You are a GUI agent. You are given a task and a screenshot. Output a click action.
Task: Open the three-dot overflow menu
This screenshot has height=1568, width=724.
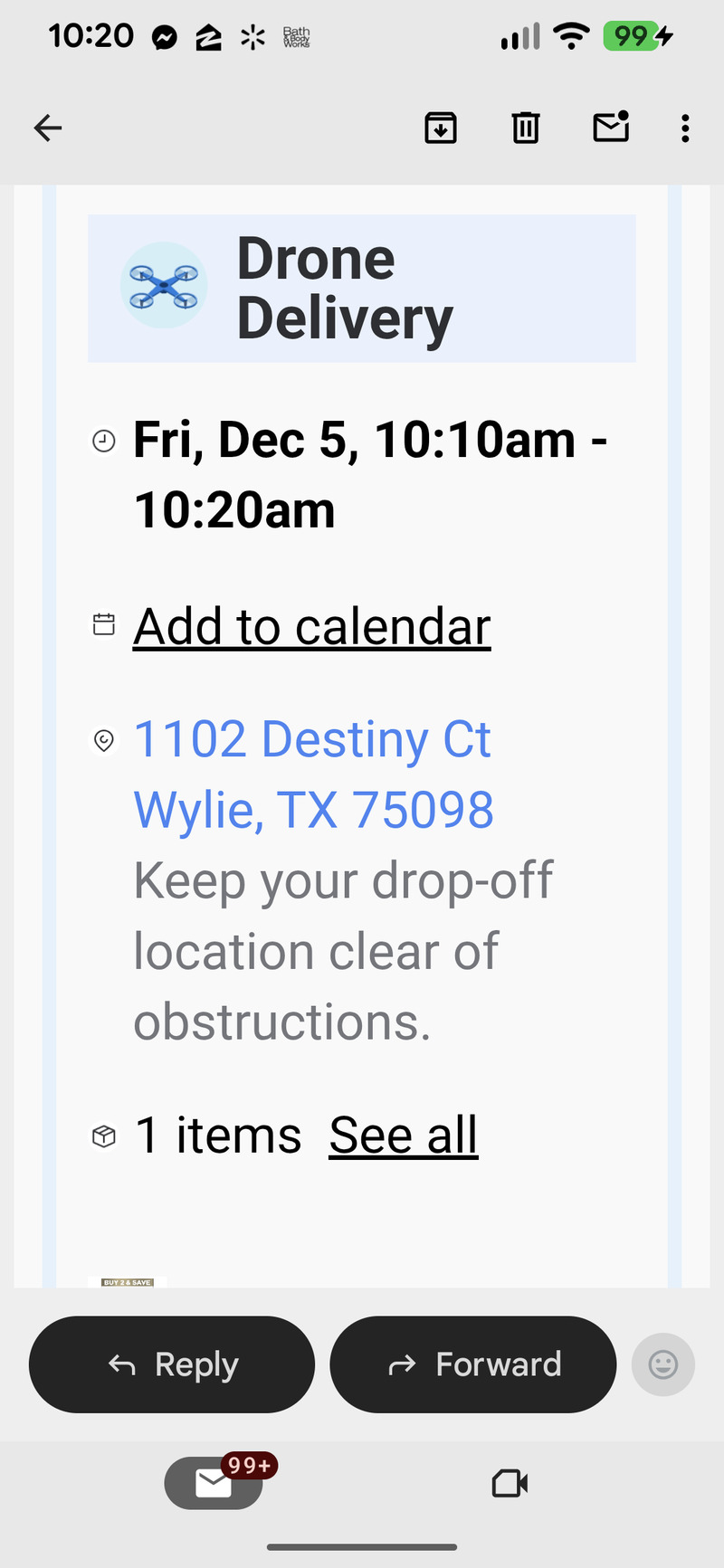(x=685, y=128)
